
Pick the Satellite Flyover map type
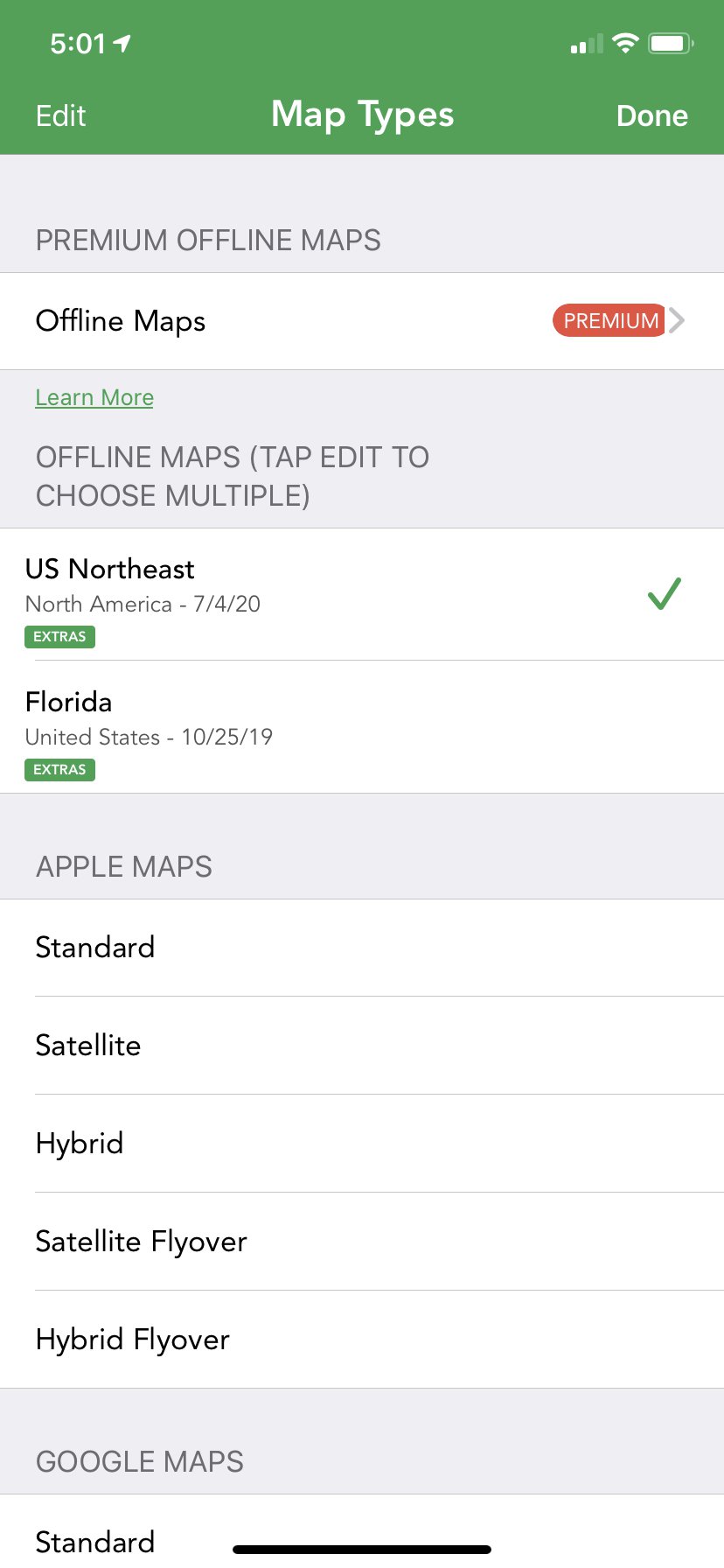point(362,1242)
